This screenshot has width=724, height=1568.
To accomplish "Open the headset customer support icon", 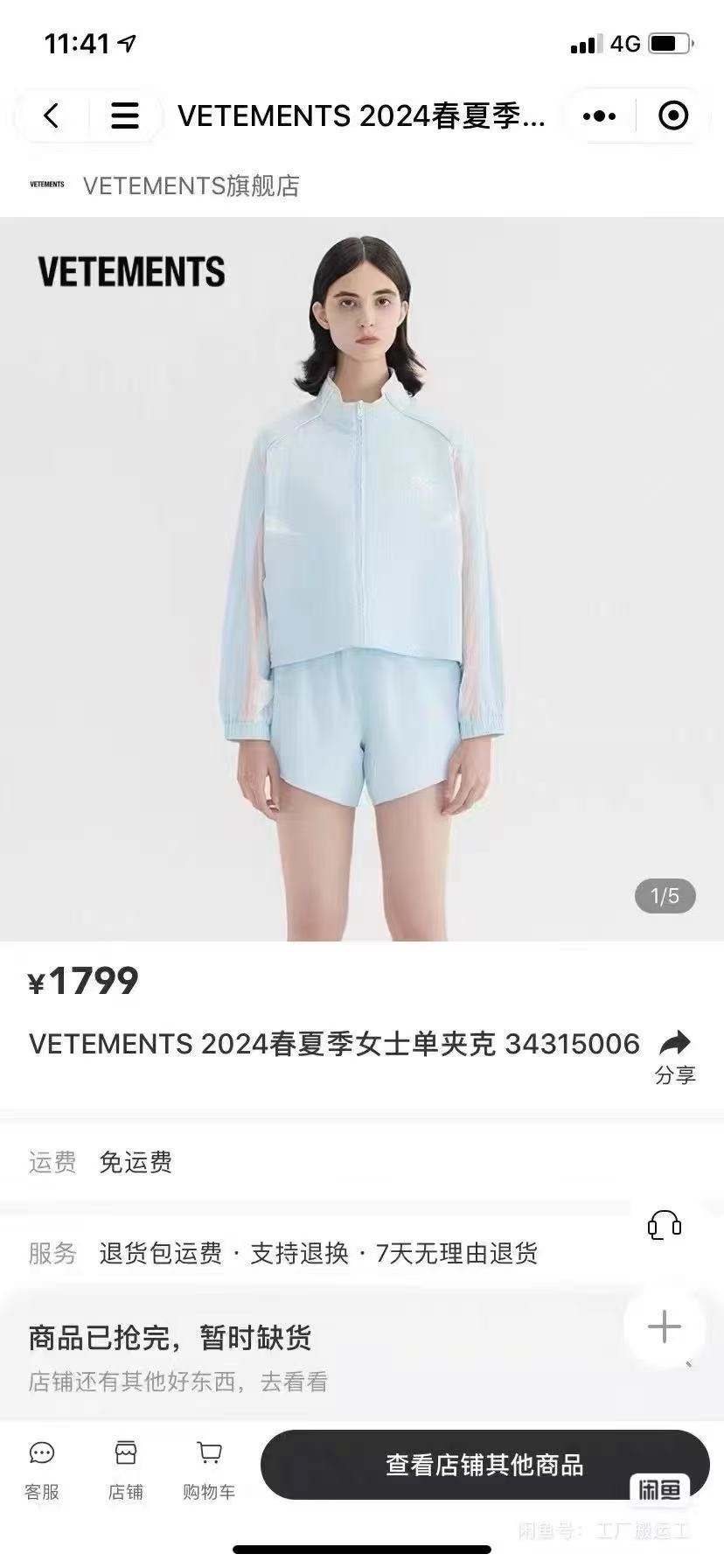I will [665, 1225].
